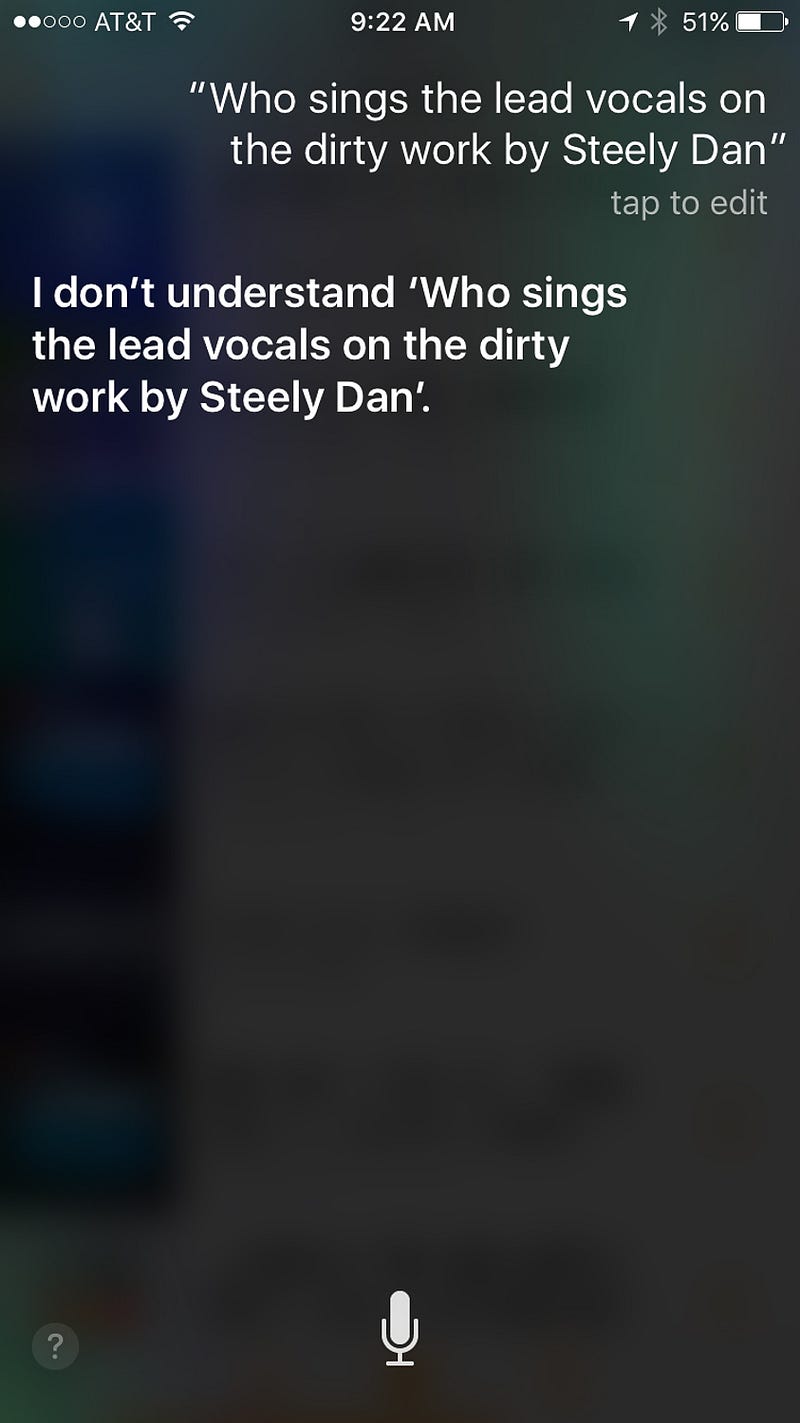Screen dimensions: 800x1423
Task: Tap to edit the spoken query
Action: pos(688,203)
